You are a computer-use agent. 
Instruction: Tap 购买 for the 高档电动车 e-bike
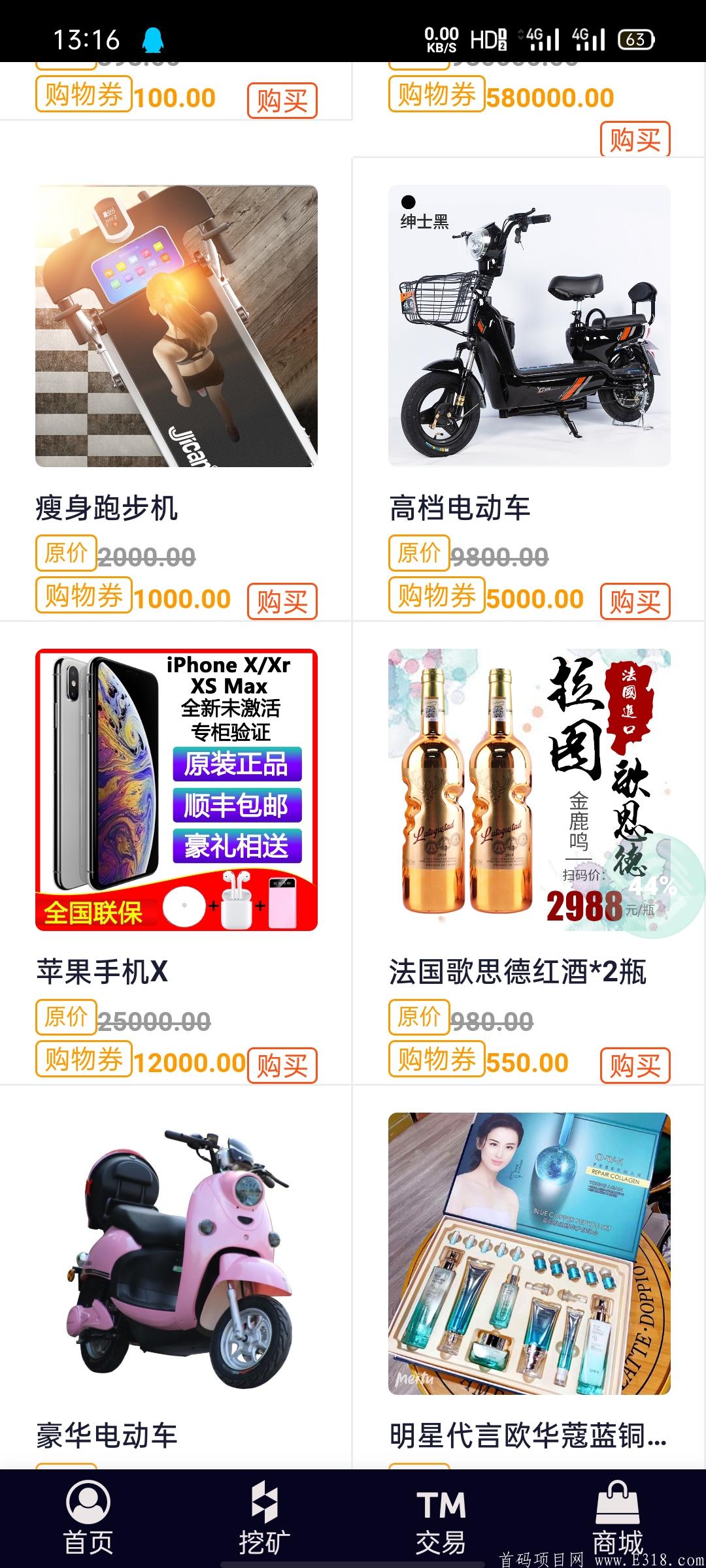click(637, 601)
